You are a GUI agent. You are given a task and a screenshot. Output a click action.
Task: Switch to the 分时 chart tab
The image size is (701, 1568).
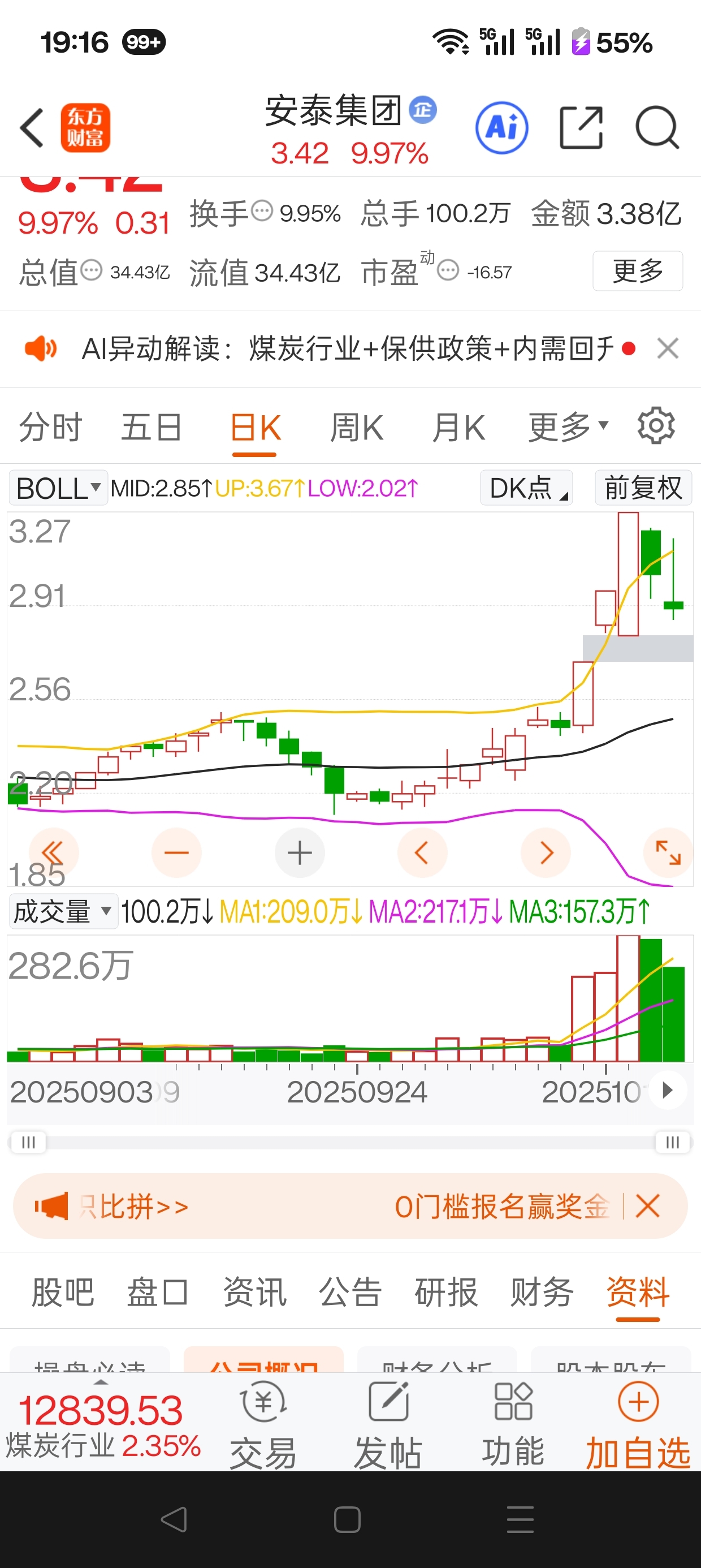(50, 427)
